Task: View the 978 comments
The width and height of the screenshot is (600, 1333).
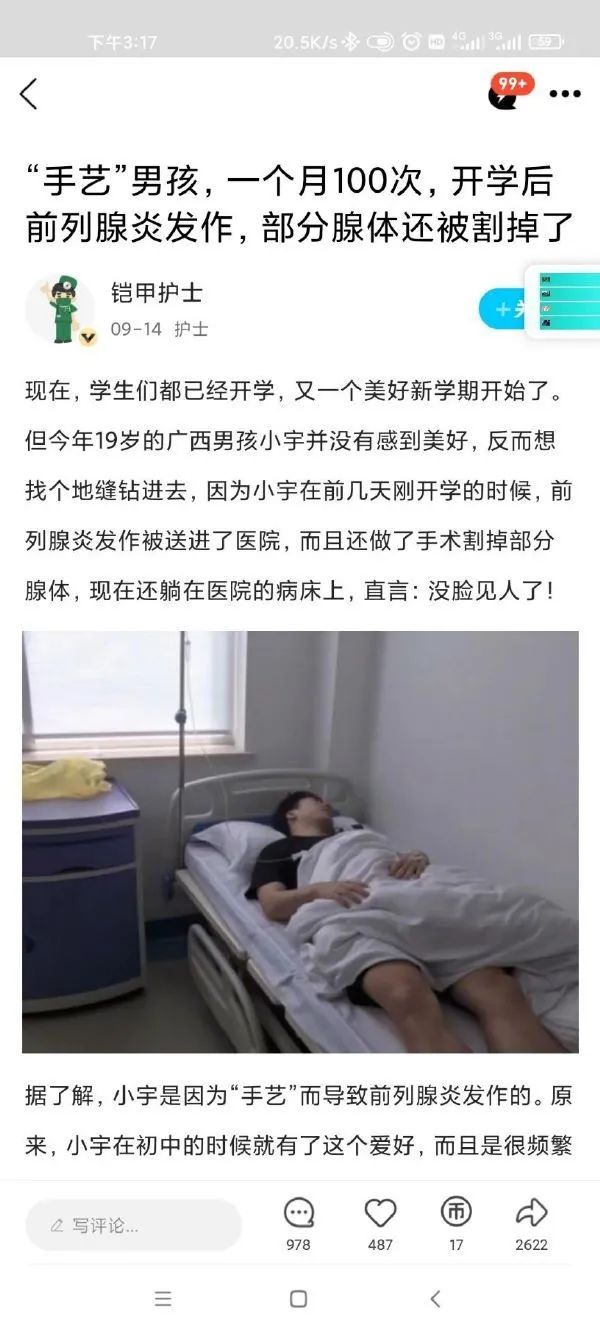Action: [x=298, y=1222]
